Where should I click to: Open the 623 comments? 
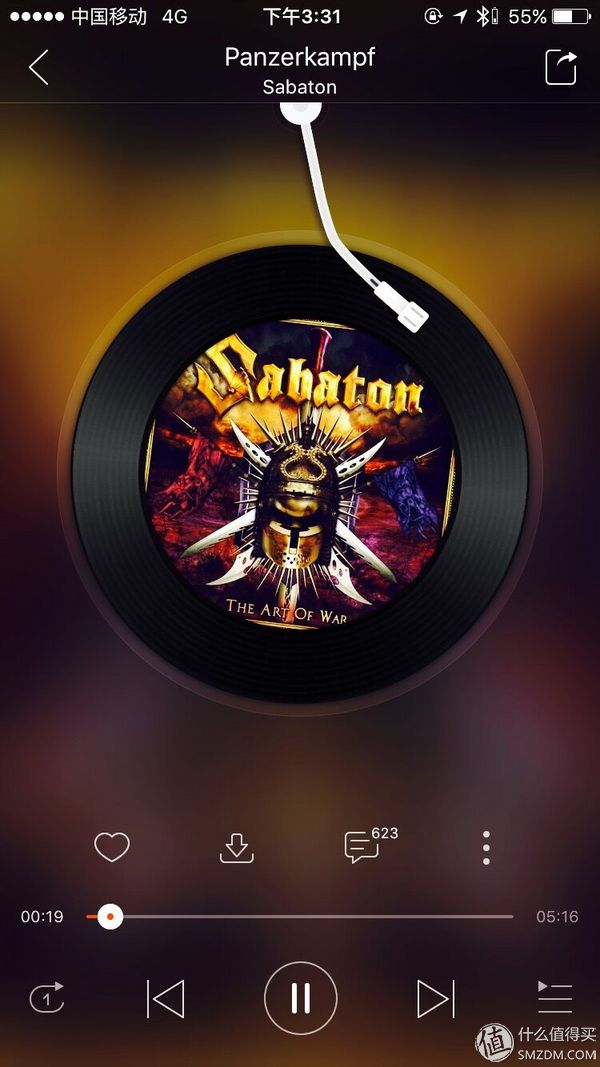362,847
